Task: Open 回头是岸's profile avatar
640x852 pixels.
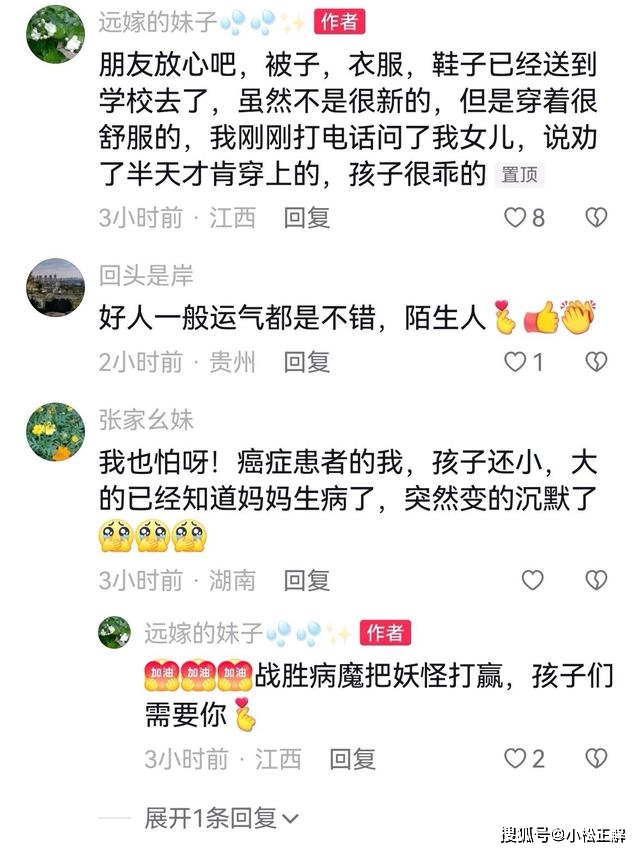Action: tap(55, 288)
